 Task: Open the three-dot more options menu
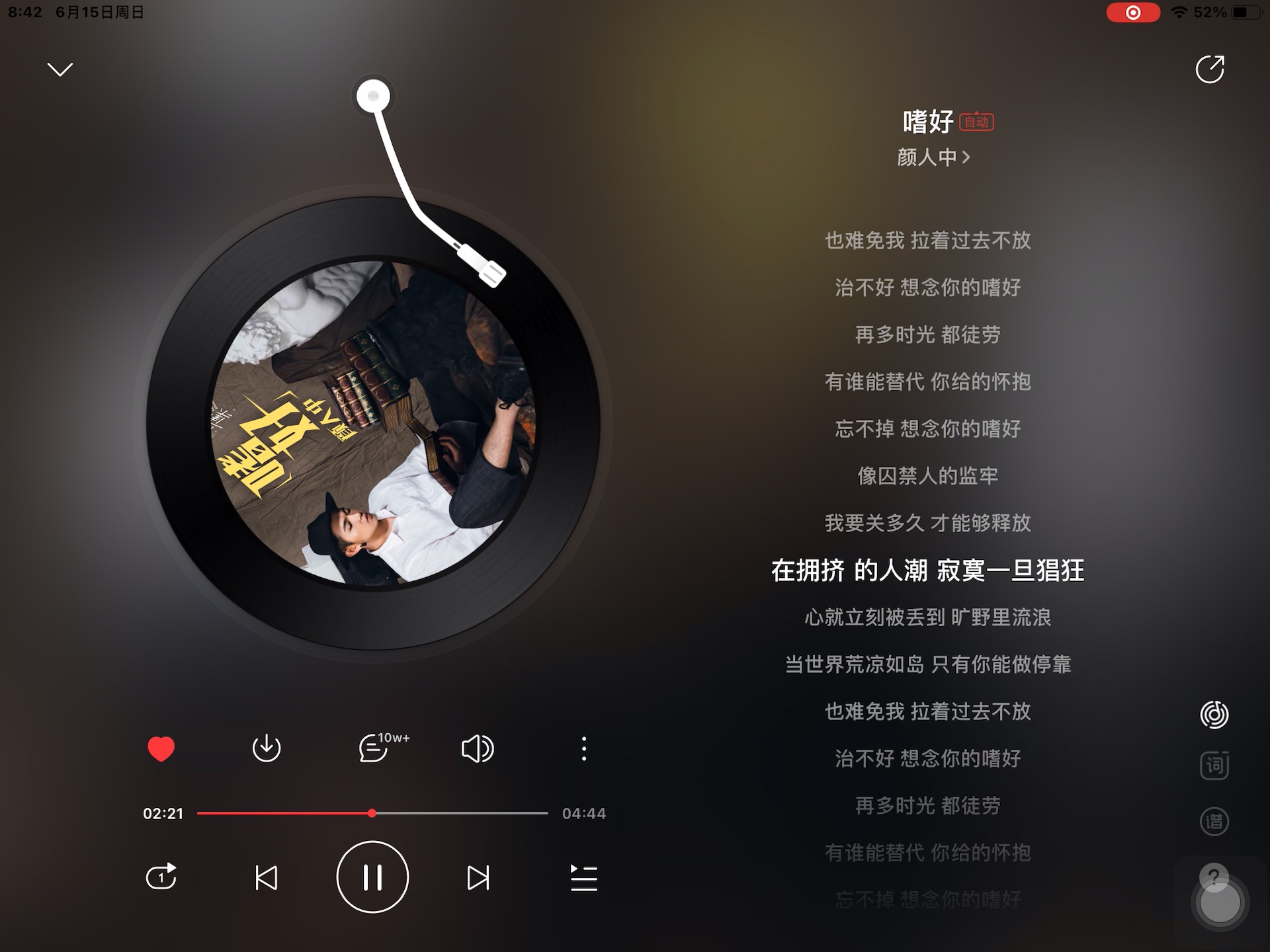pyautogui.click(x=583, y=748)
